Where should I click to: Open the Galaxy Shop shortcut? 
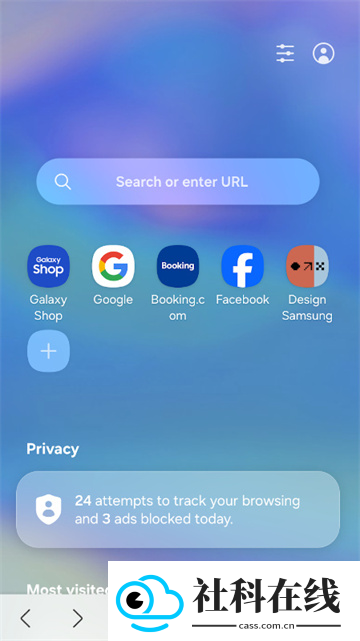pos(48,266)
